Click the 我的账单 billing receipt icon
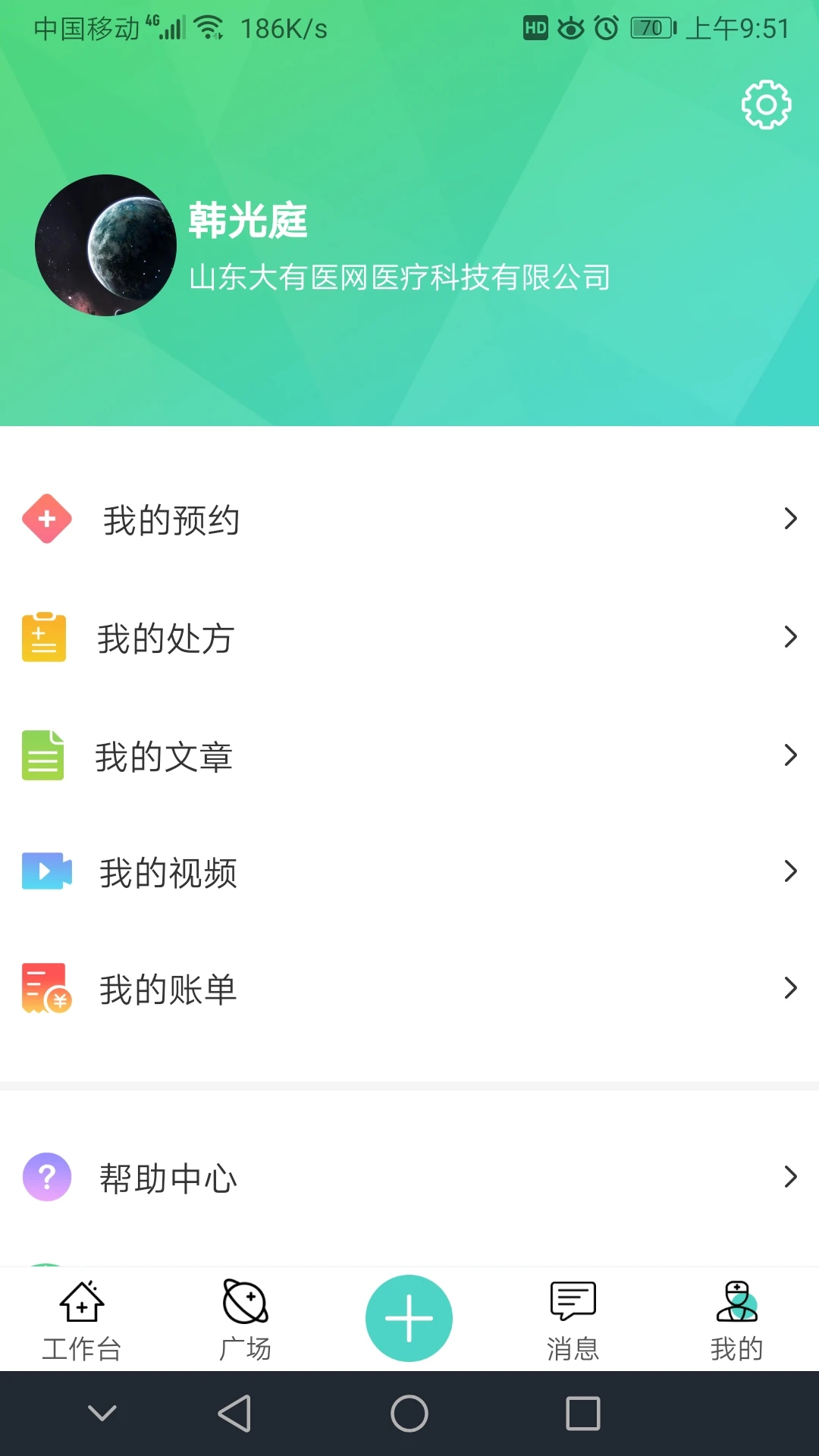 pyautogui.click(x=46, y=989)
